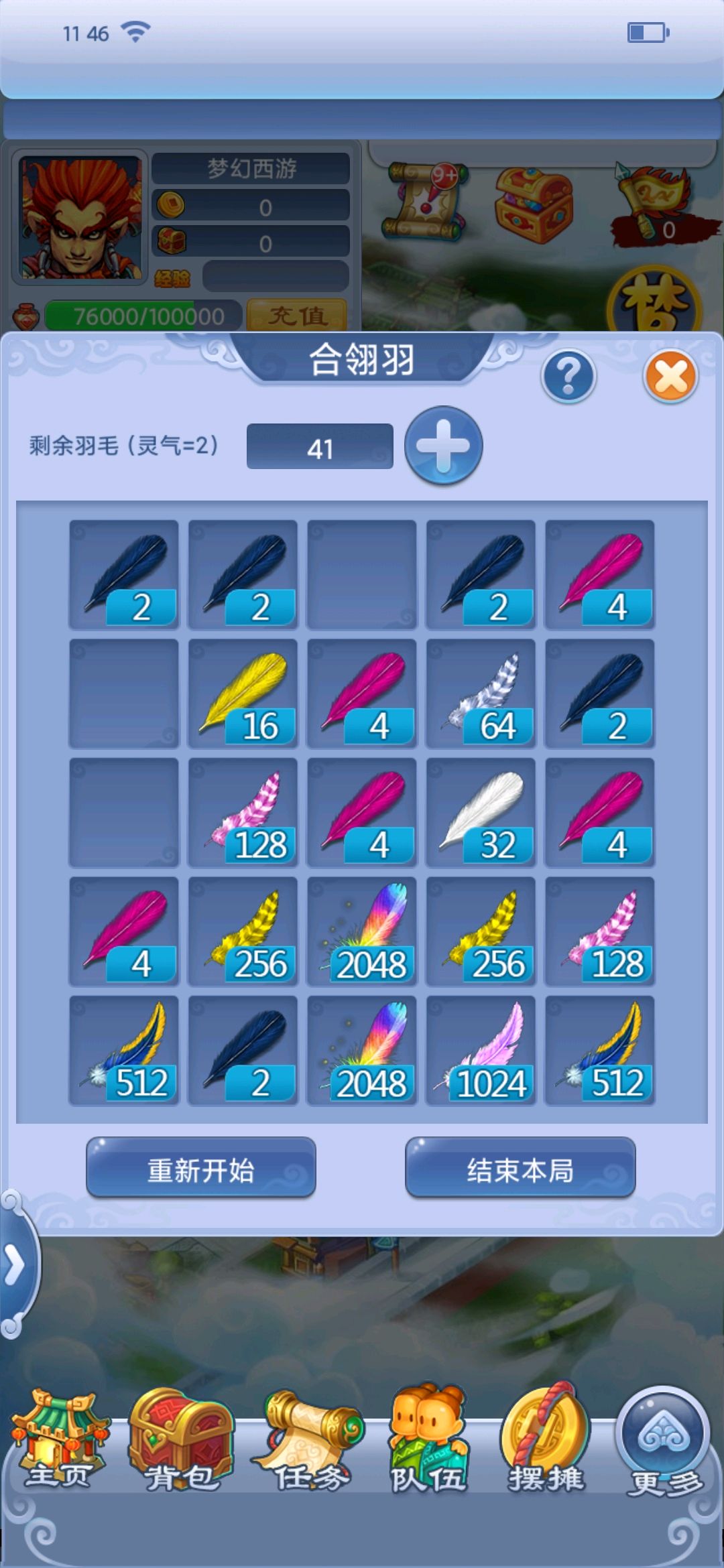Open the help question mark

(x=568, y=376)
